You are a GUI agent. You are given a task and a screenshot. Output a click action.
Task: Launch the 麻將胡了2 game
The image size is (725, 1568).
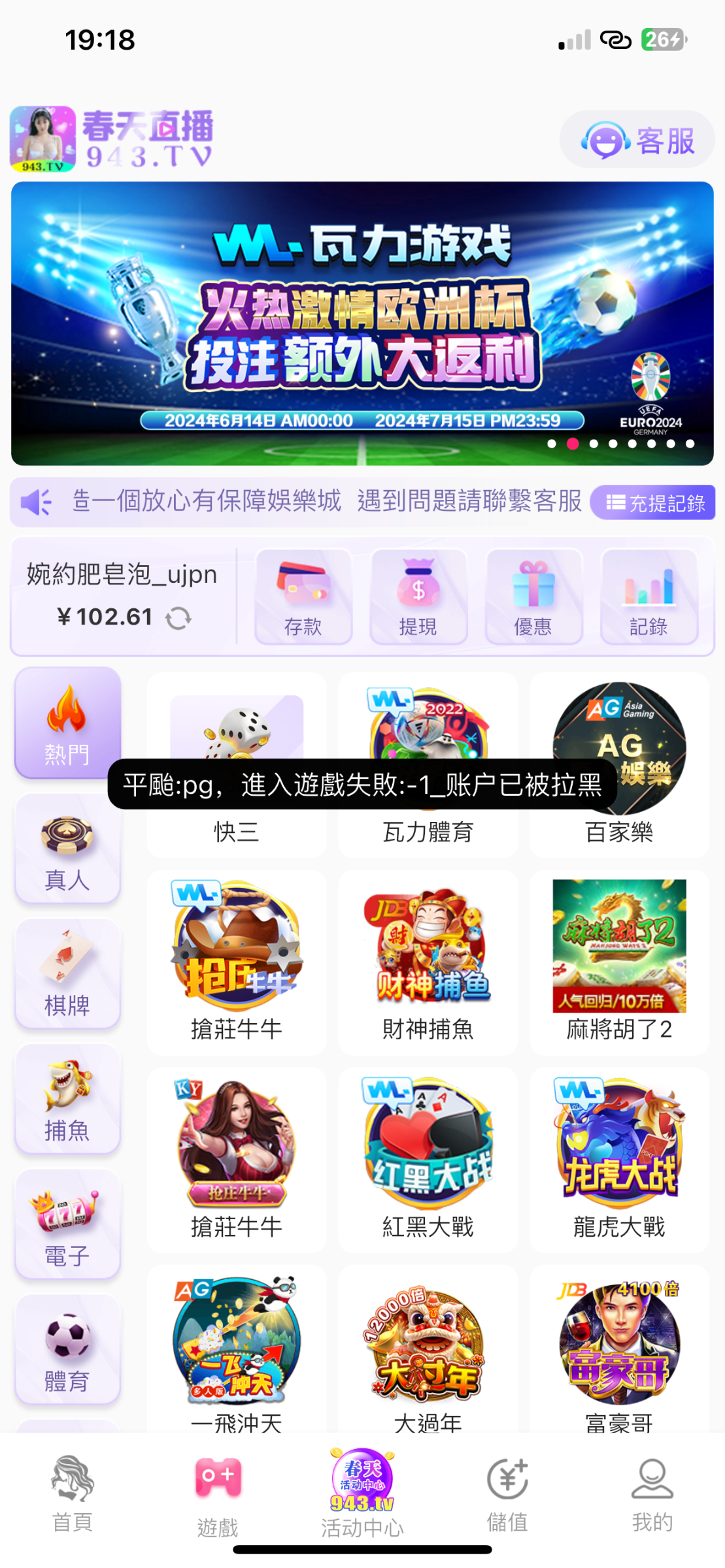pyautogui.click(x=619, y=960)
